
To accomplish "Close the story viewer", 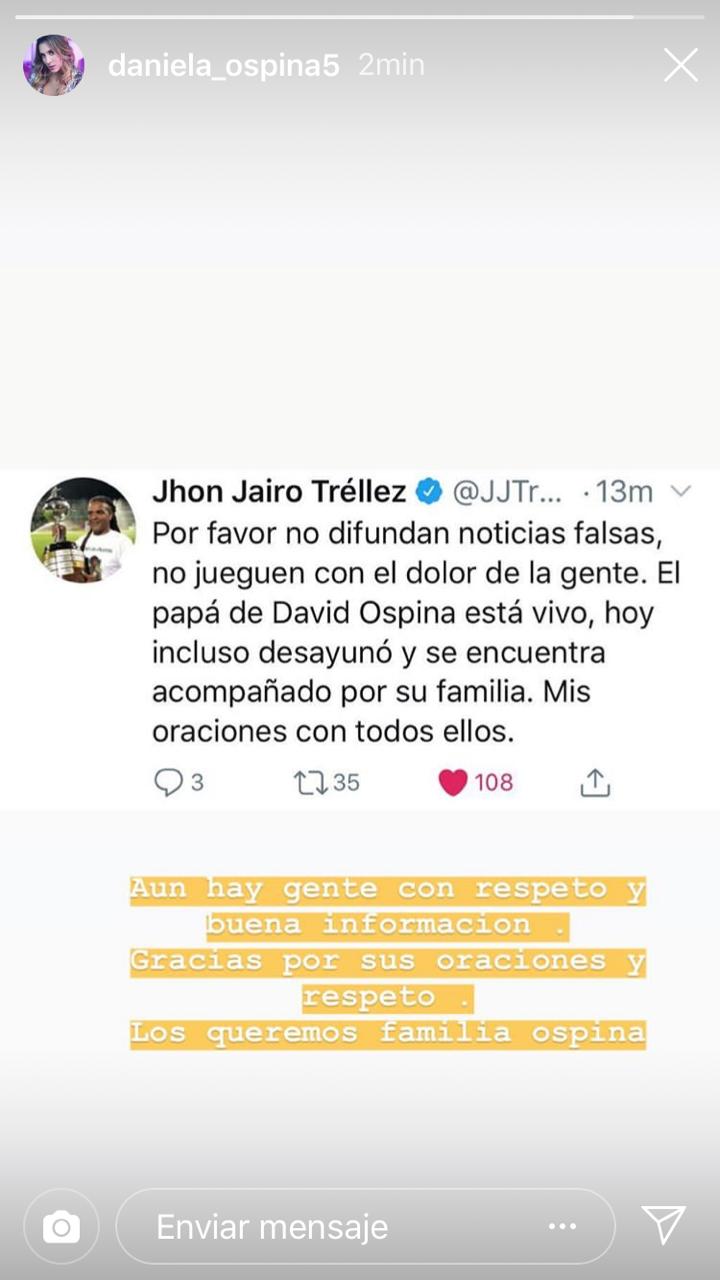I will click(681, 66).
